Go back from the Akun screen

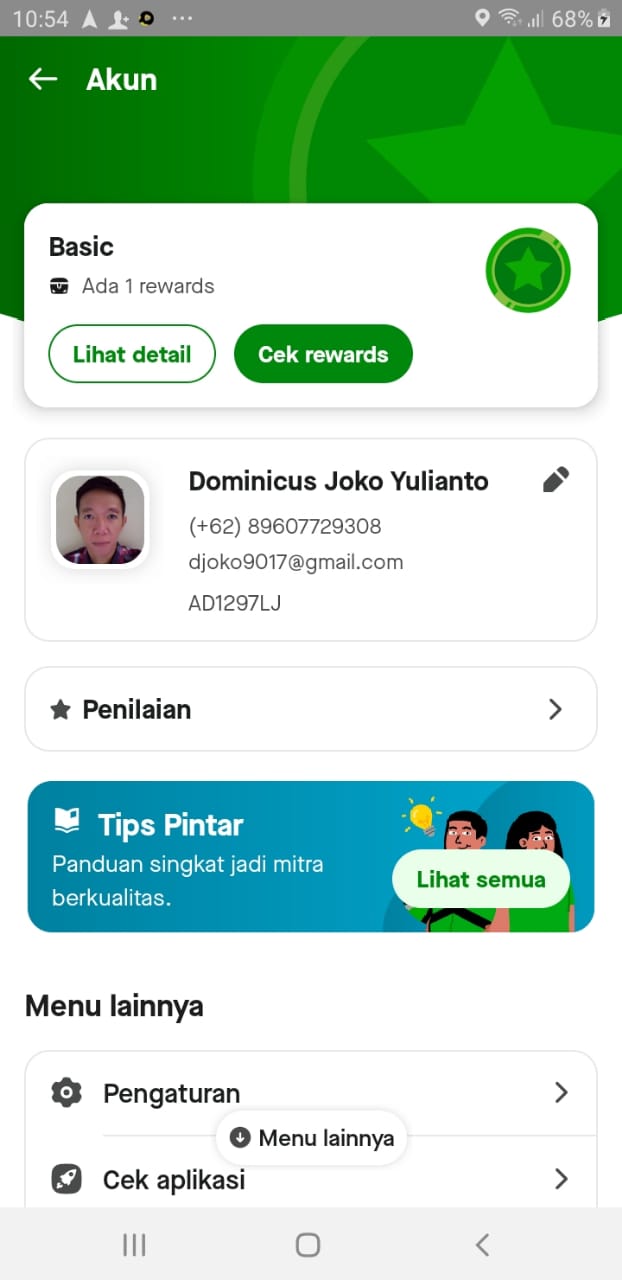[x=43, y=79]
